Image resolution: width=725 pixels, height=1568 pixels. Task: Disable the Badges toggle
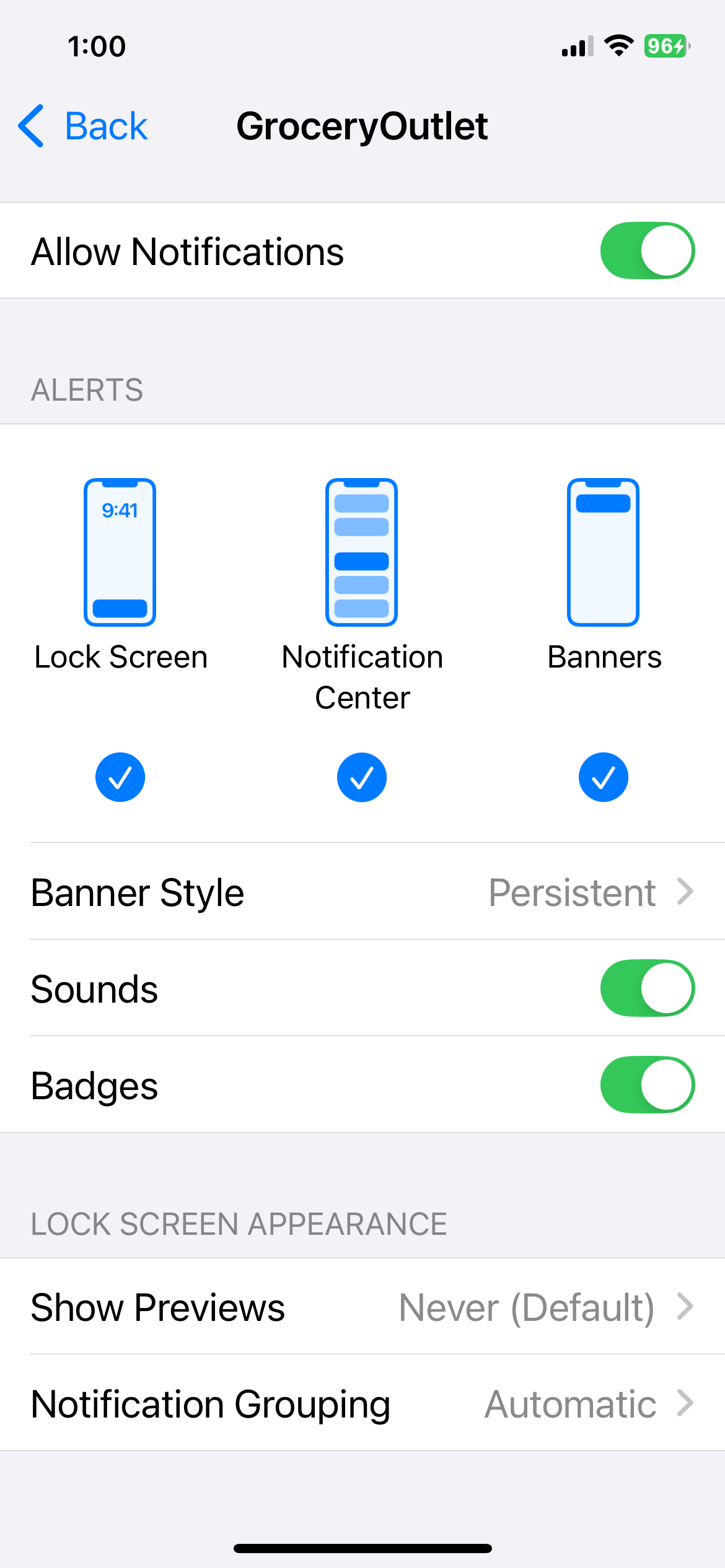click(x=646, y=1084)
